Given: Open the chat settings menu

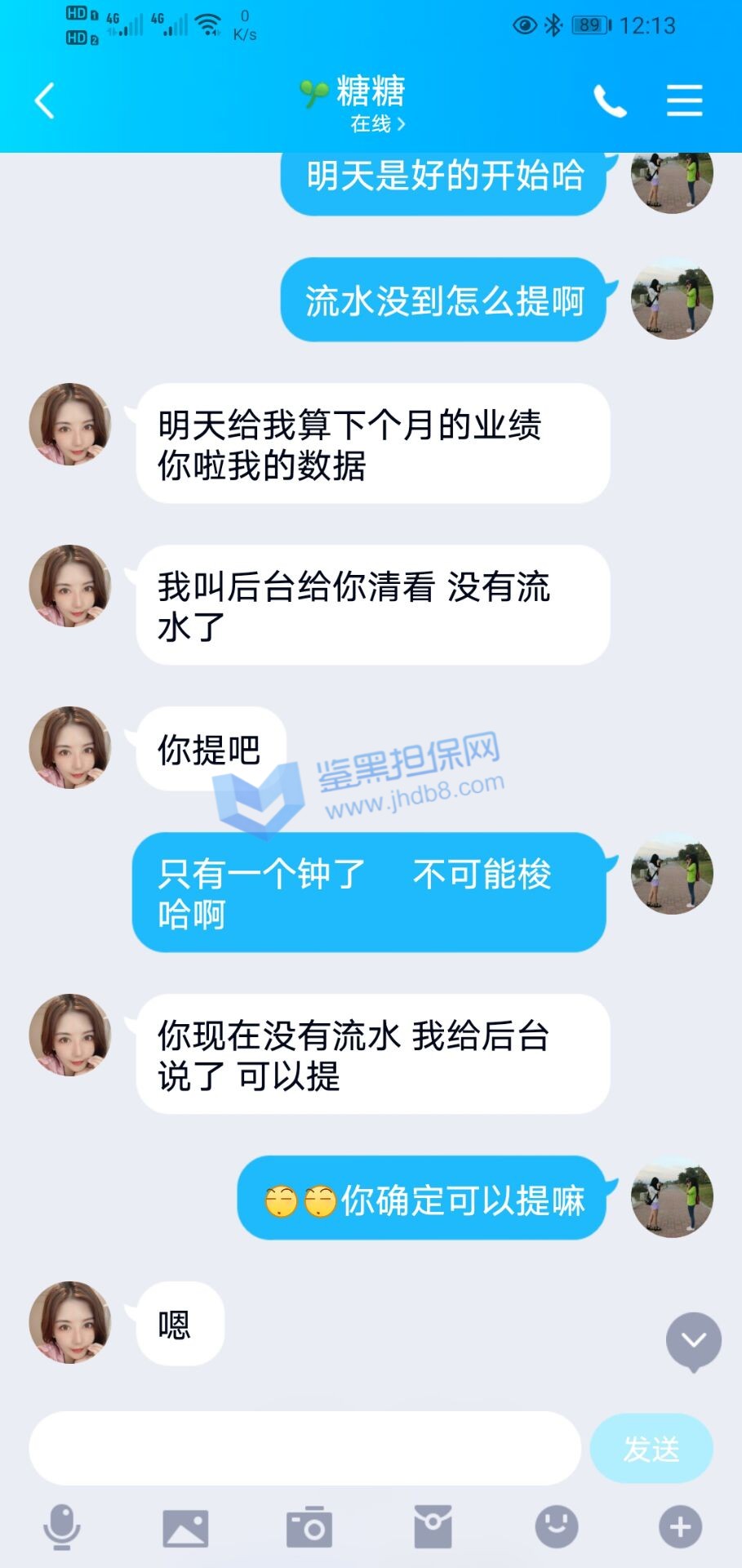Looking at the screenshot, I should [x=684, y=101].
